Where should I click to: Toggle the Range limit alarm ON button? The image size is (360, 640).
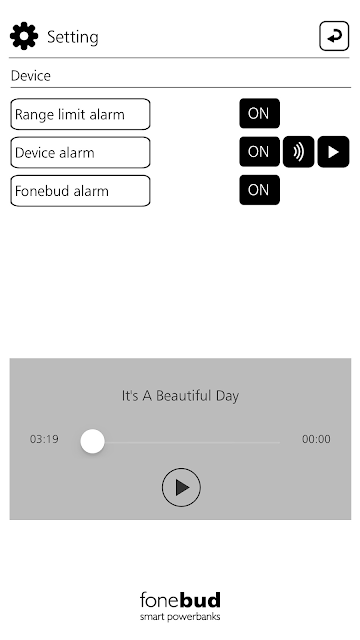(x=260, y=113)
